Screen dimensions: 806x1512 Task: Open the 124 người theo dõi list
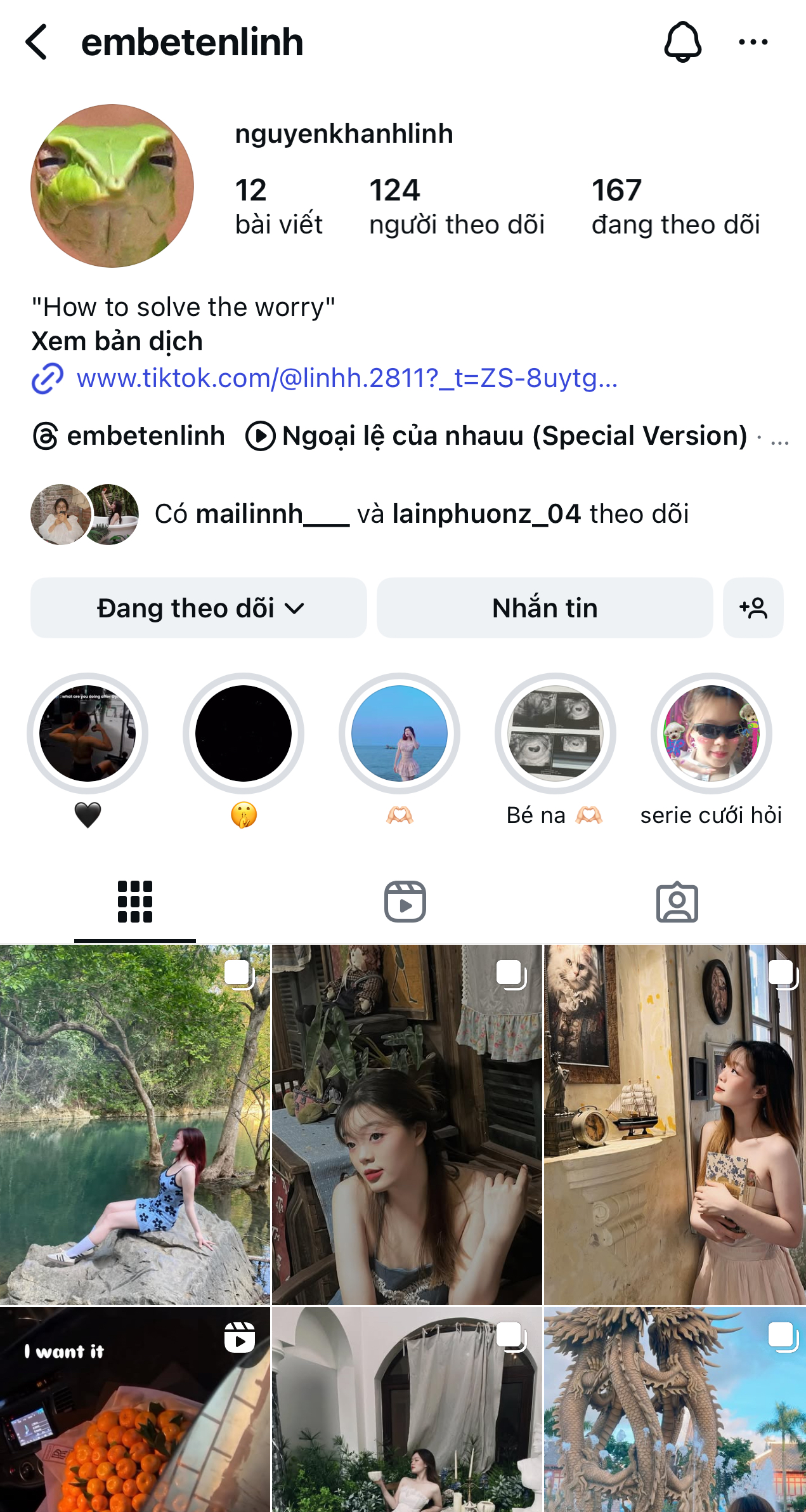point(457,207)
